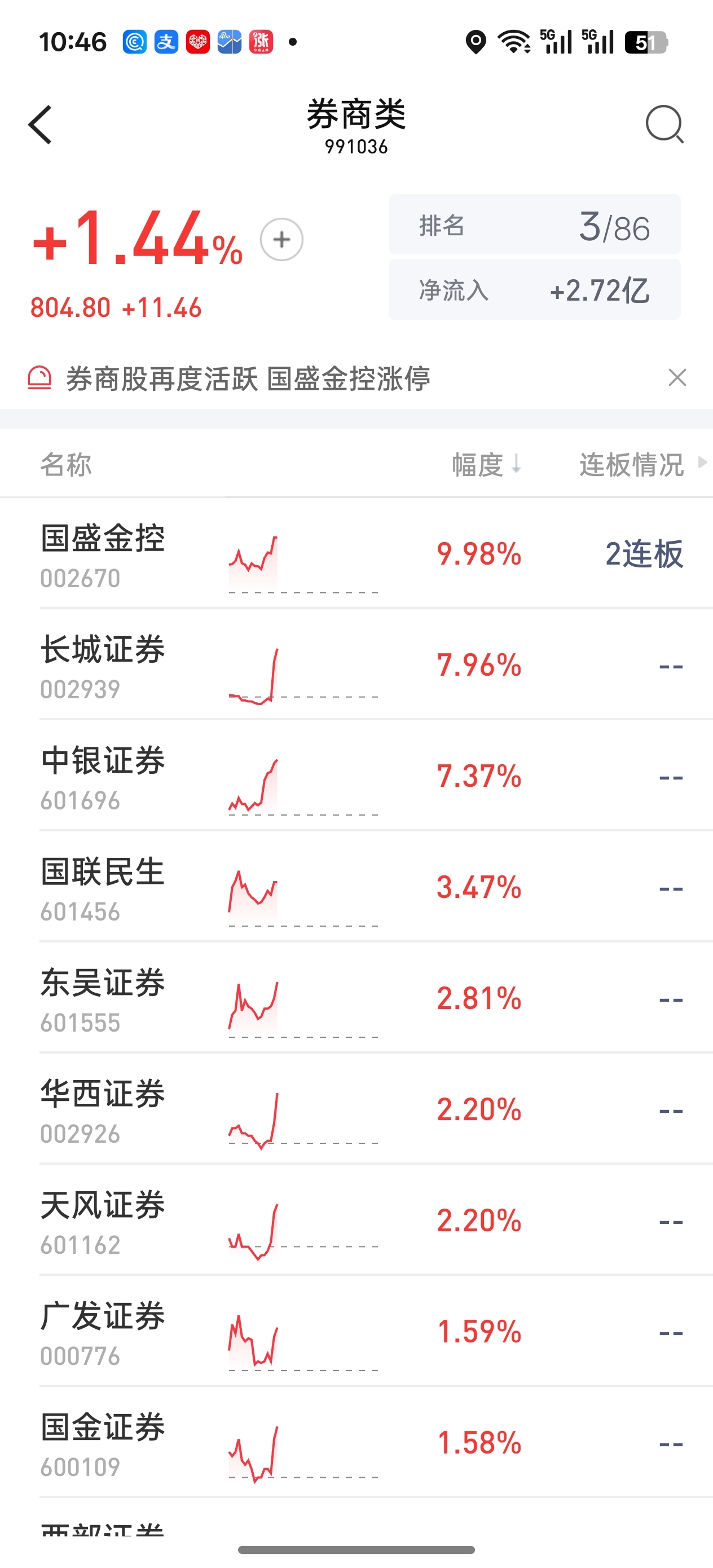Open 国金证券 600109 stock details
The height and width of the screenshot is (1568, 713).
coord(356,1443)
